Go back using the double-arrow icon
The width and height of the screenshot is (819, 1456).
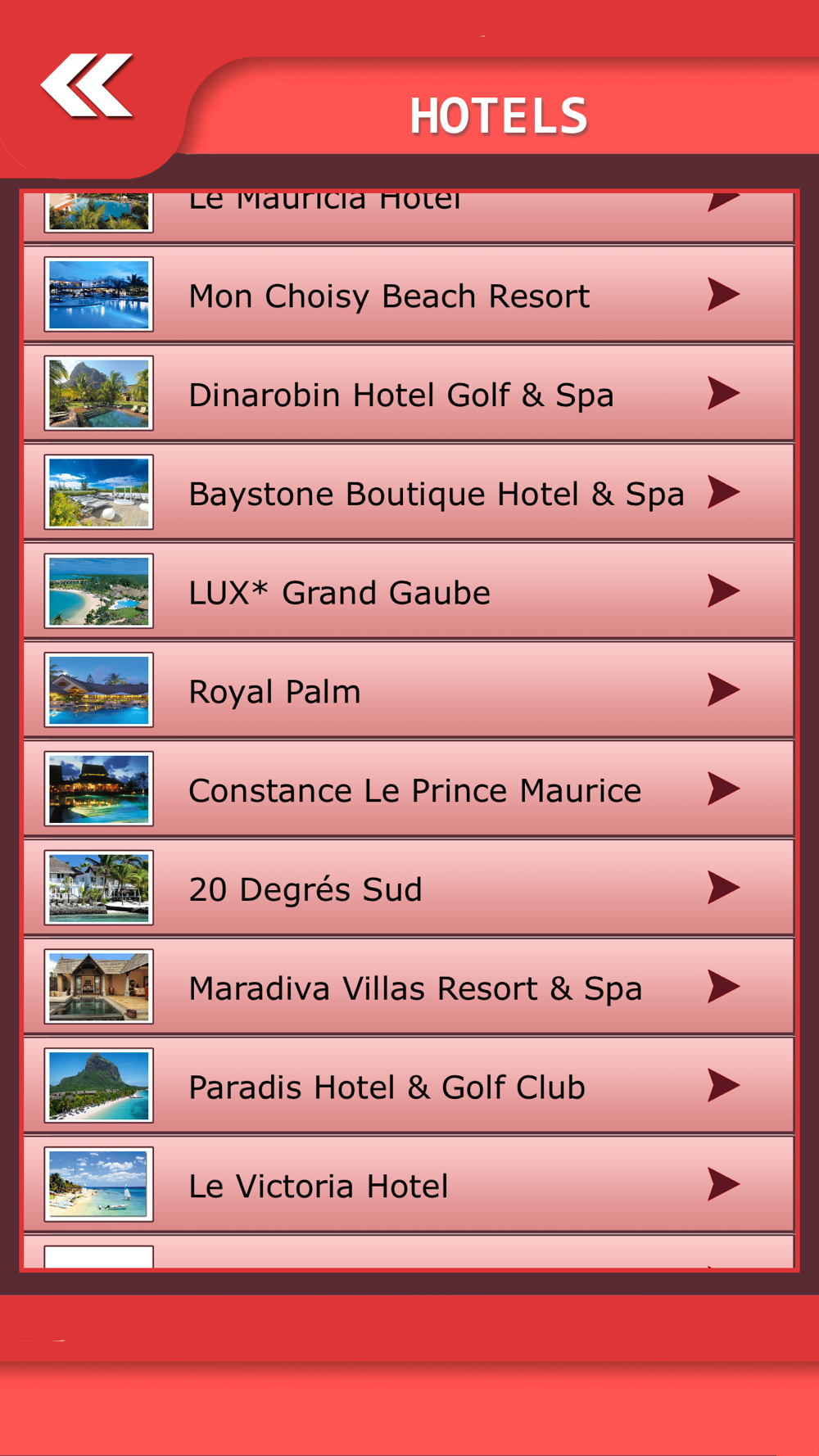[x=87, y=86]
